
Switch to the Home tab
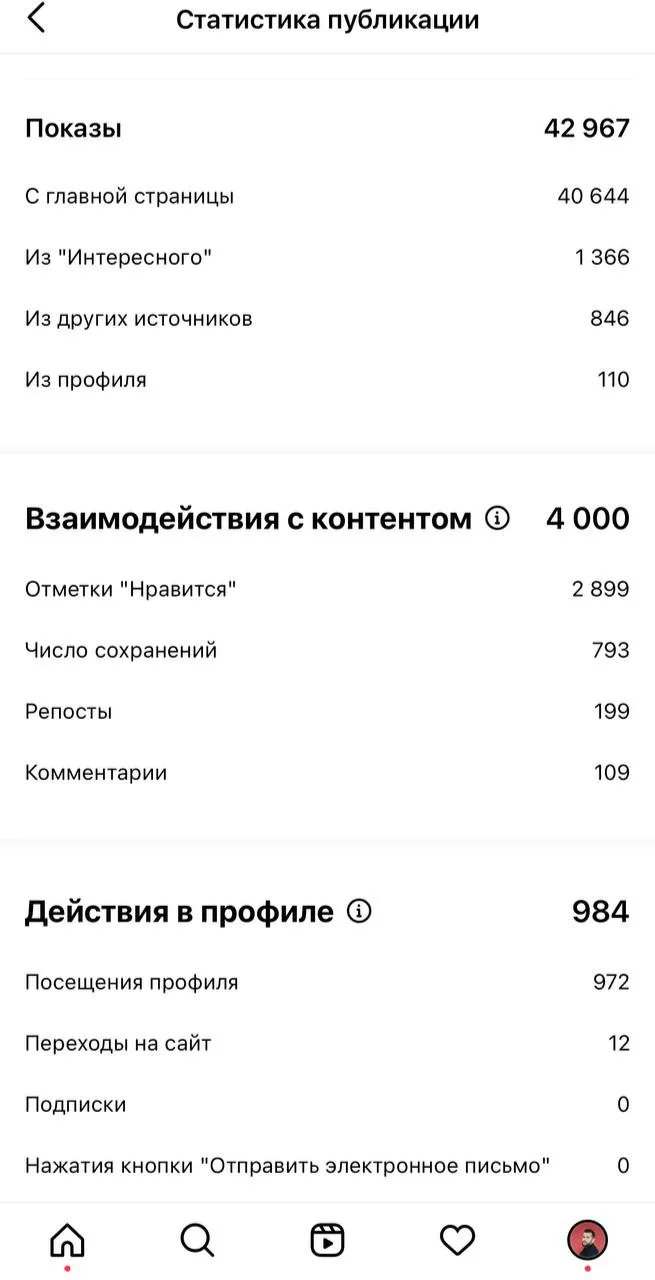click(x=67, y=1240)
